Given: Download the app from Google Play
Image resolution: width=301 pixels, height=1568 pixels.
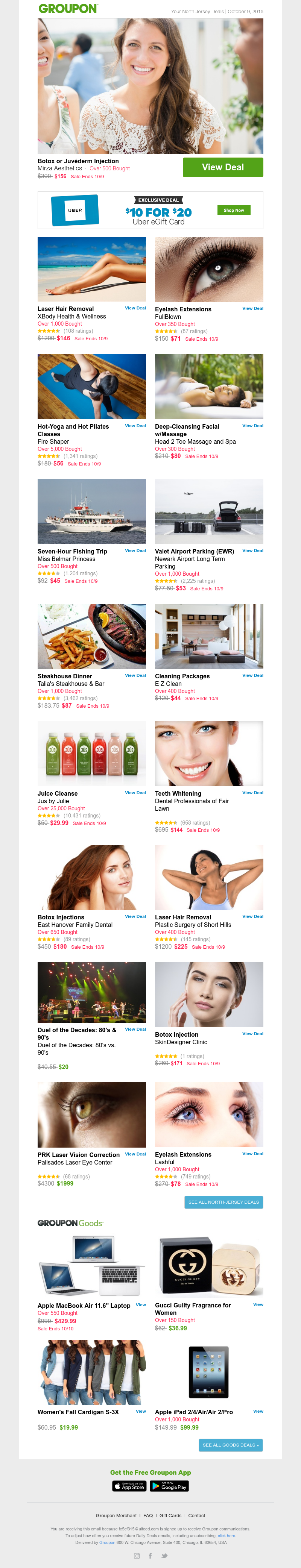Looking at the screenshot, I should tap(169, 1486).
